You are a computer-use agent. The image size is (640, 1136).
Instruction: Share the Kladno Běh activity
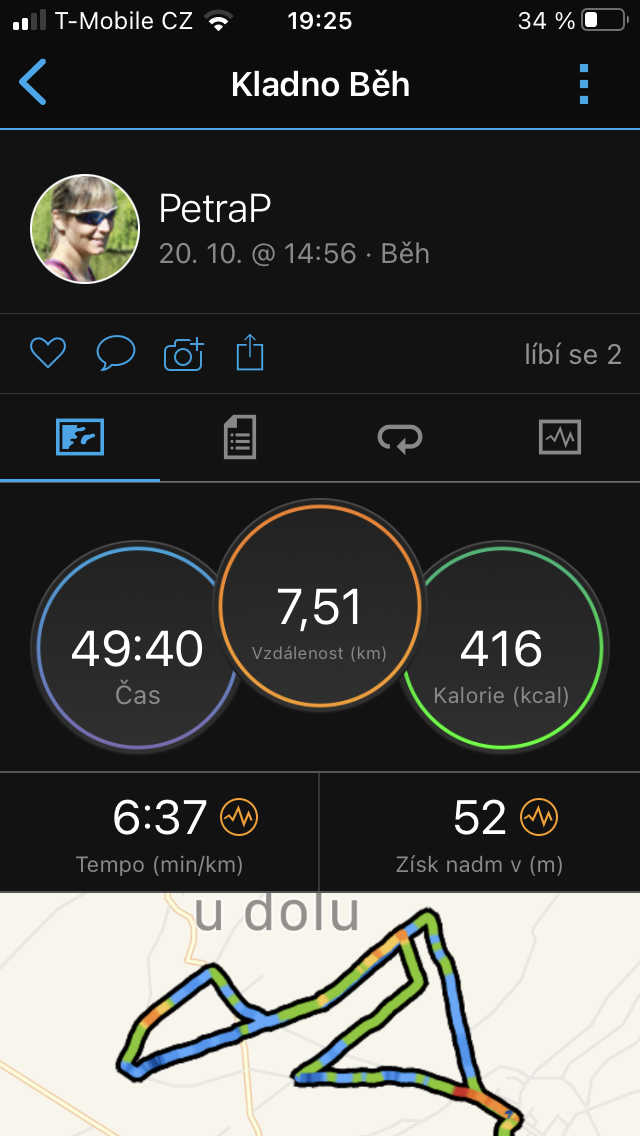pos(250,353)
